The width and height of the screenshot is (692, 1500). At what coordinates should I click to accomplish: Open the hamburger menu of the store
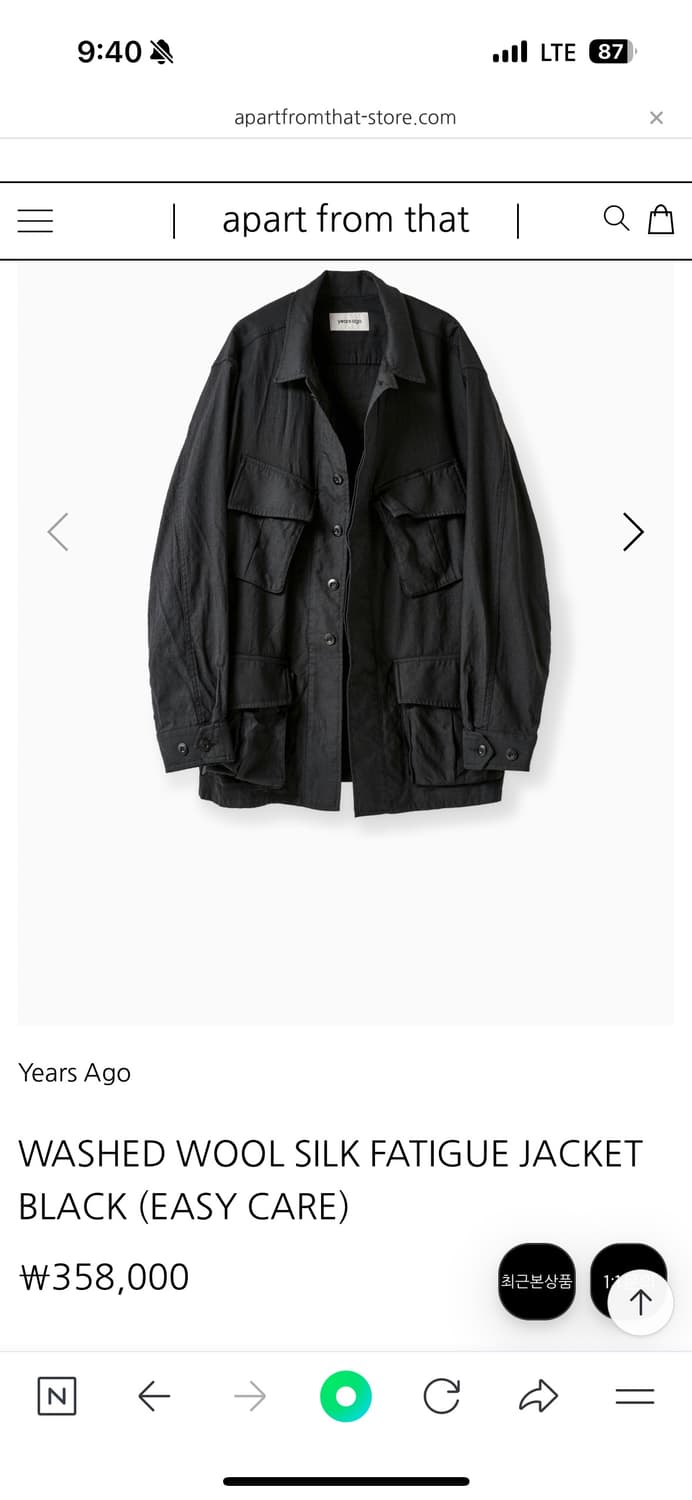click(x=35, y=221)
